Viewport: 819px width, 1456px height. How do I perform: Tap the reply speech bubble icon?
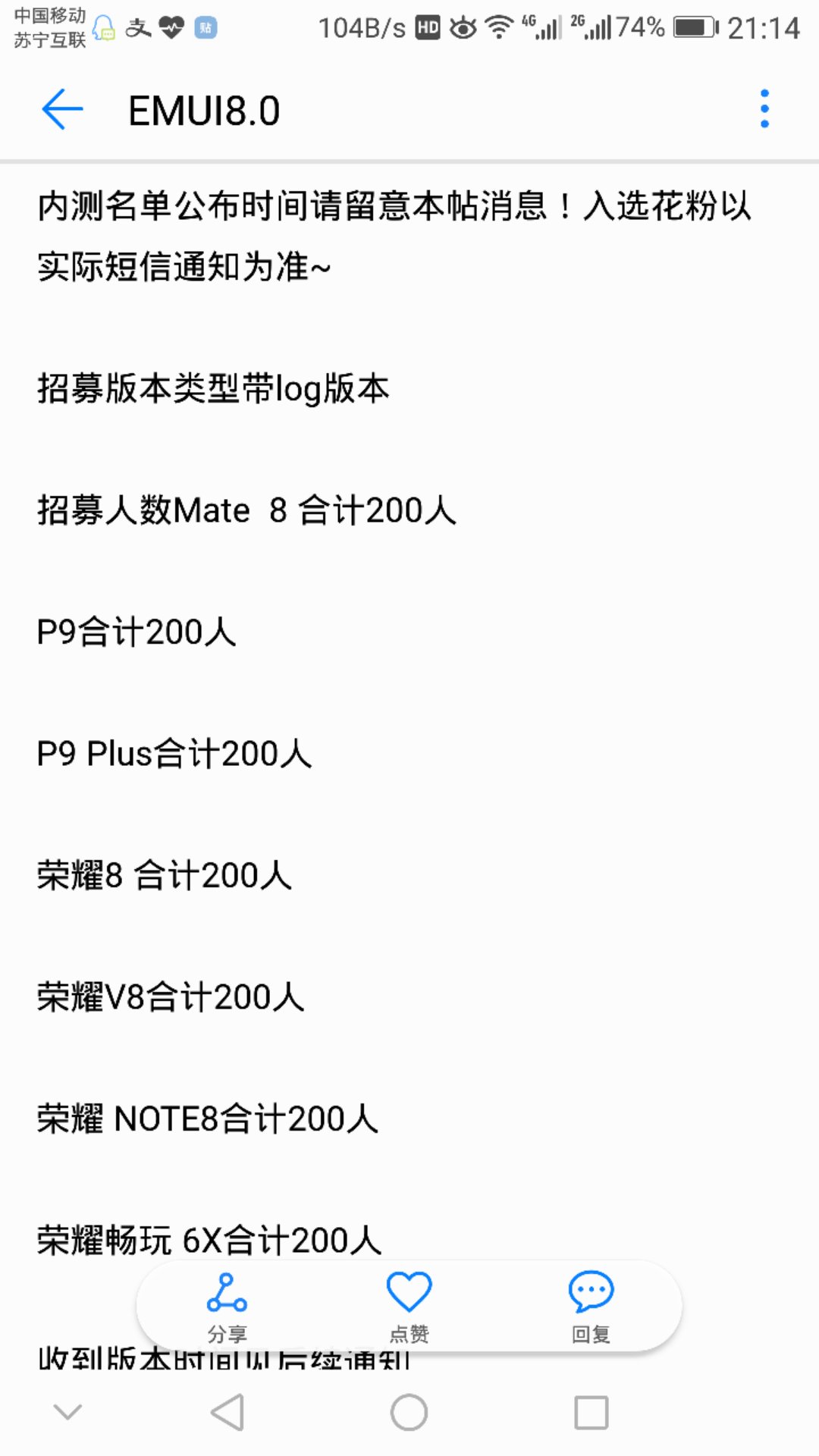pos(590,1291)
